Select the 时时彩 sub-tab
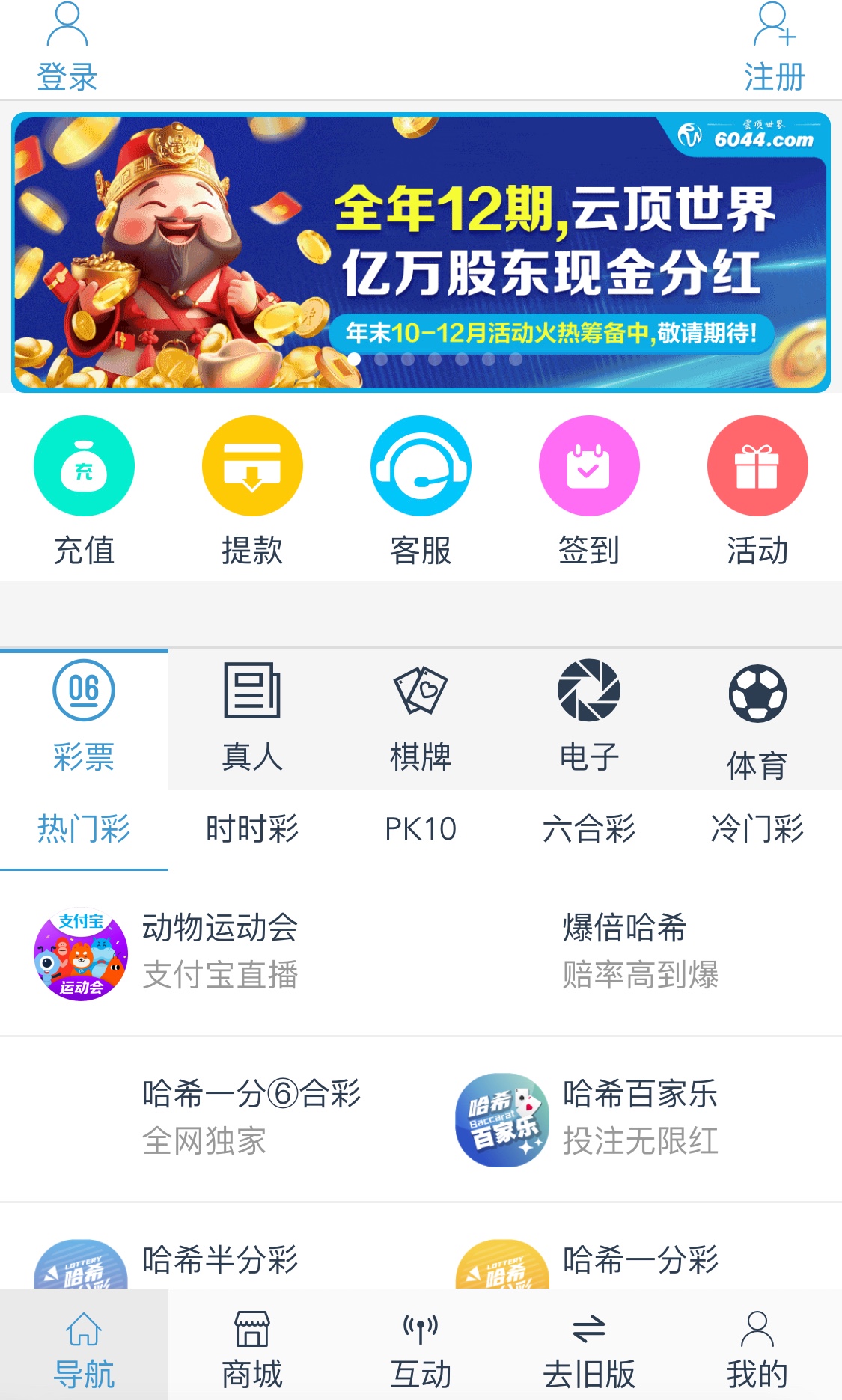This screenshot has width=842, height=1400. click(x=252, y=829)
